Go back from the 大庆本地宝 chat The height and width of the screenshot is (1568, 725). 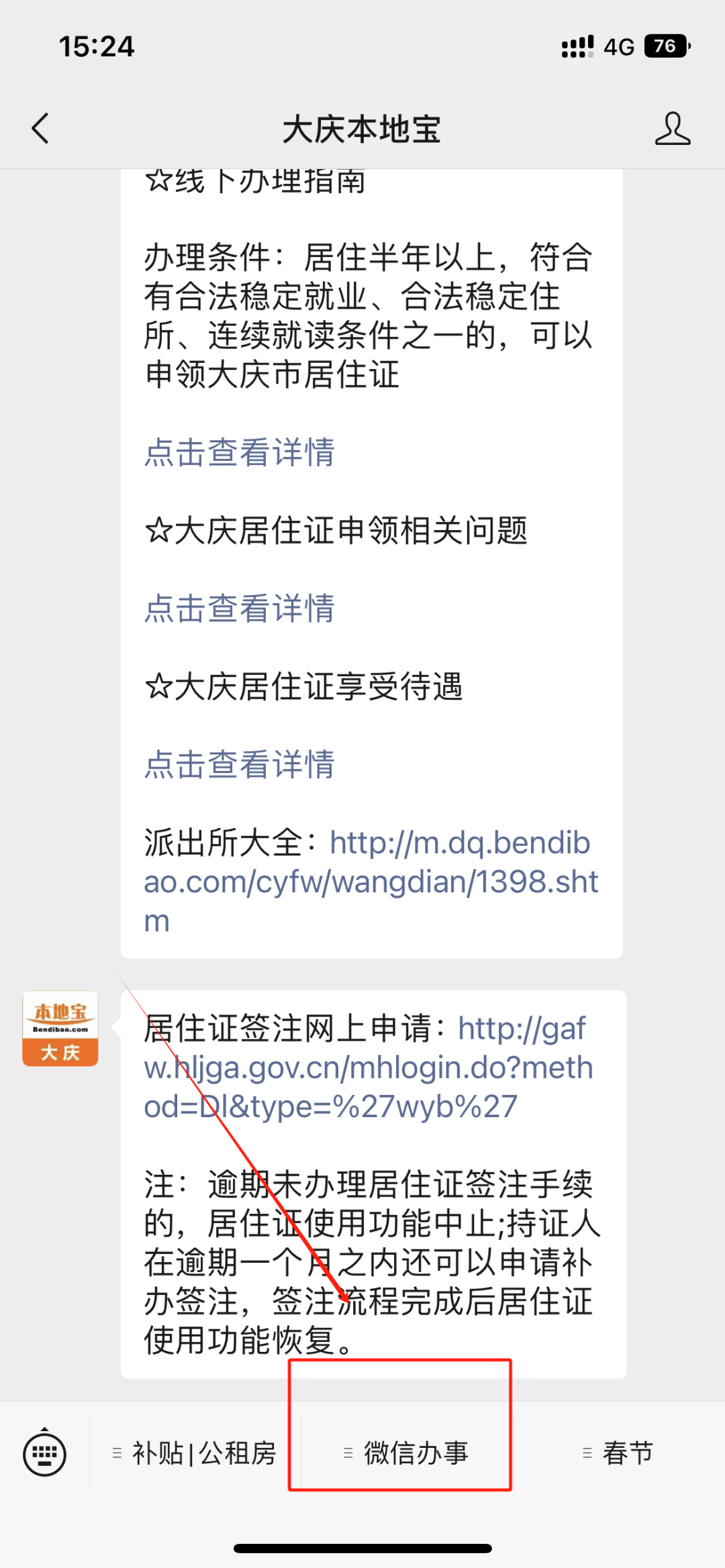[x=40, y=128]
